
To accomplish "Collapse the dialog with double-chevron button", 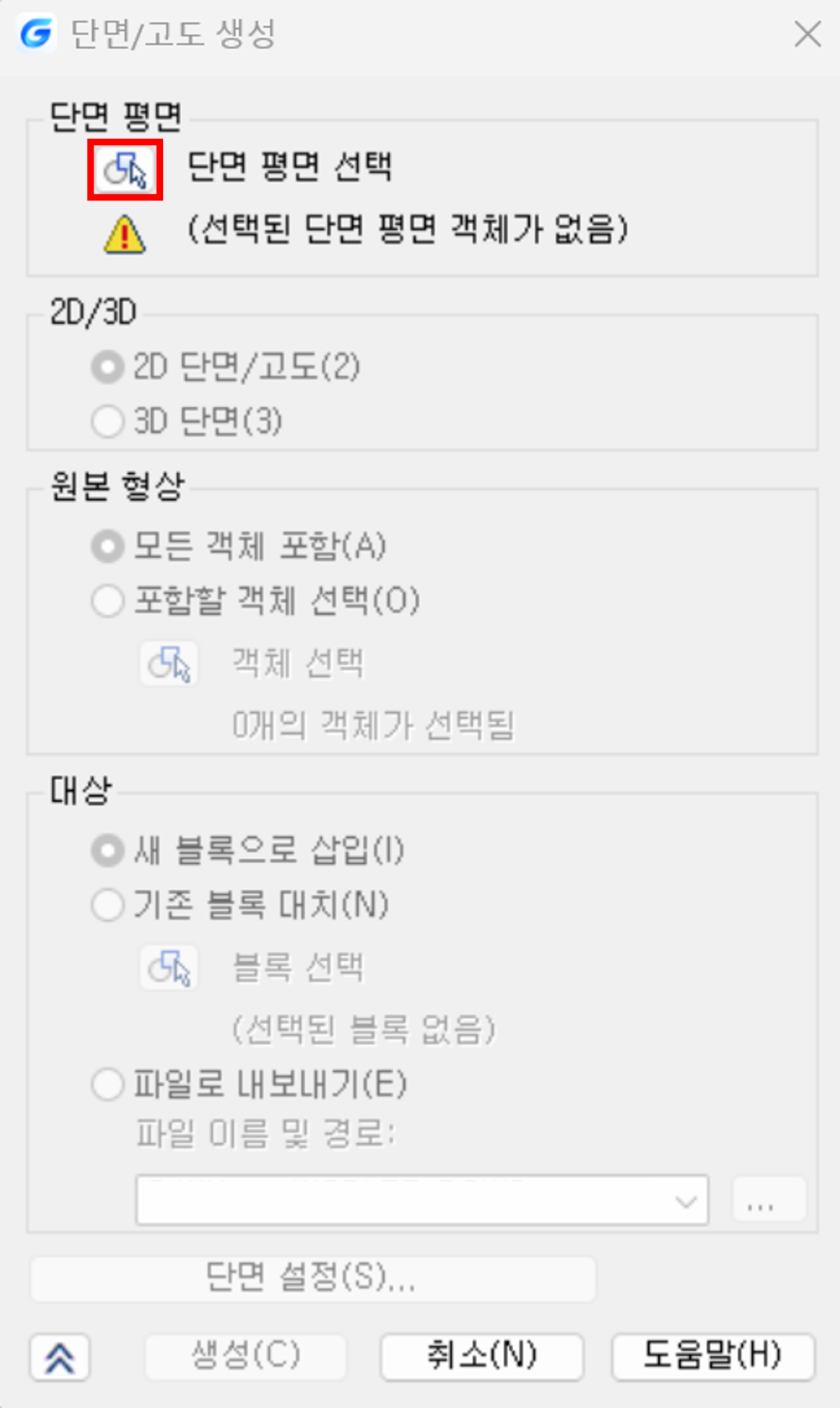I will pos(60,1357).
